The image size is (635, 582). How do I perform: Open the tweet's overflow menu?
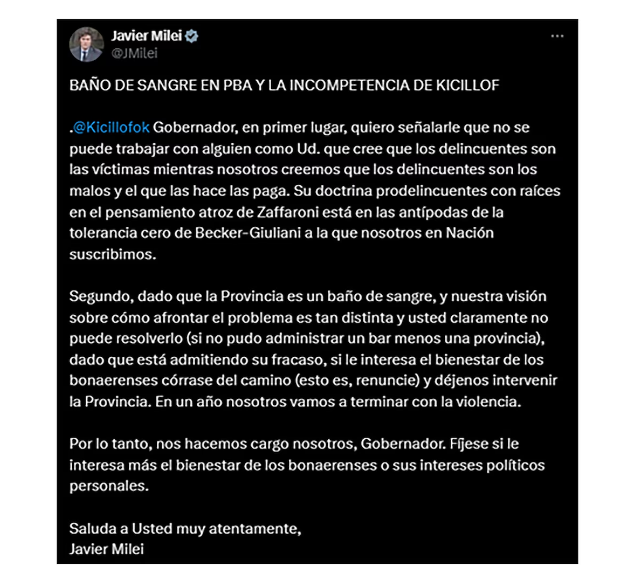click(x=557, y=36)
